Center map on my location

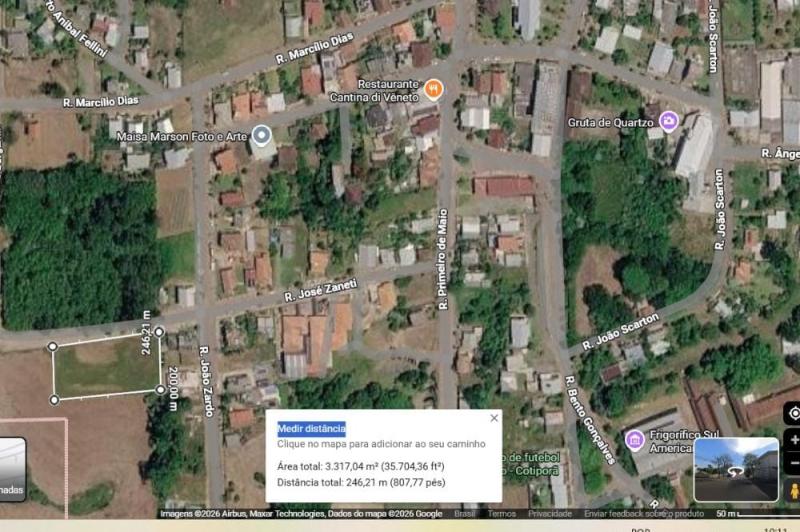coord(793,413)
